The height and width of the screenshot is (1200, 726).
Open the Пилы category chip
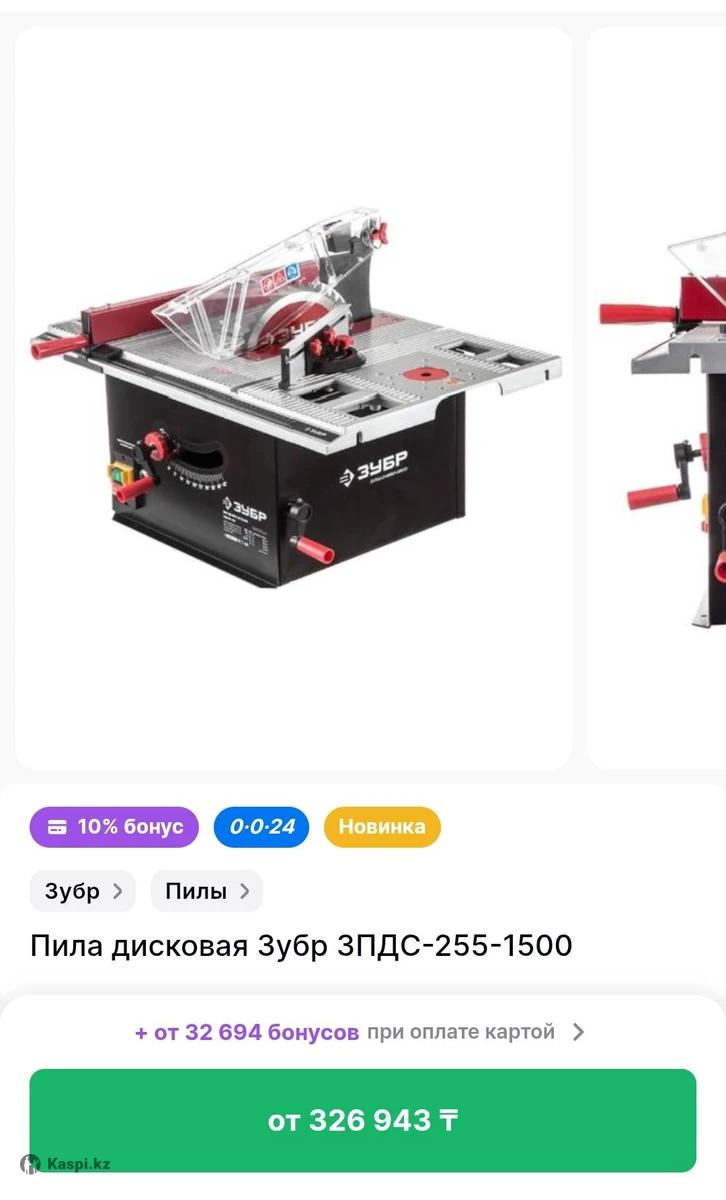coord(206,891)
